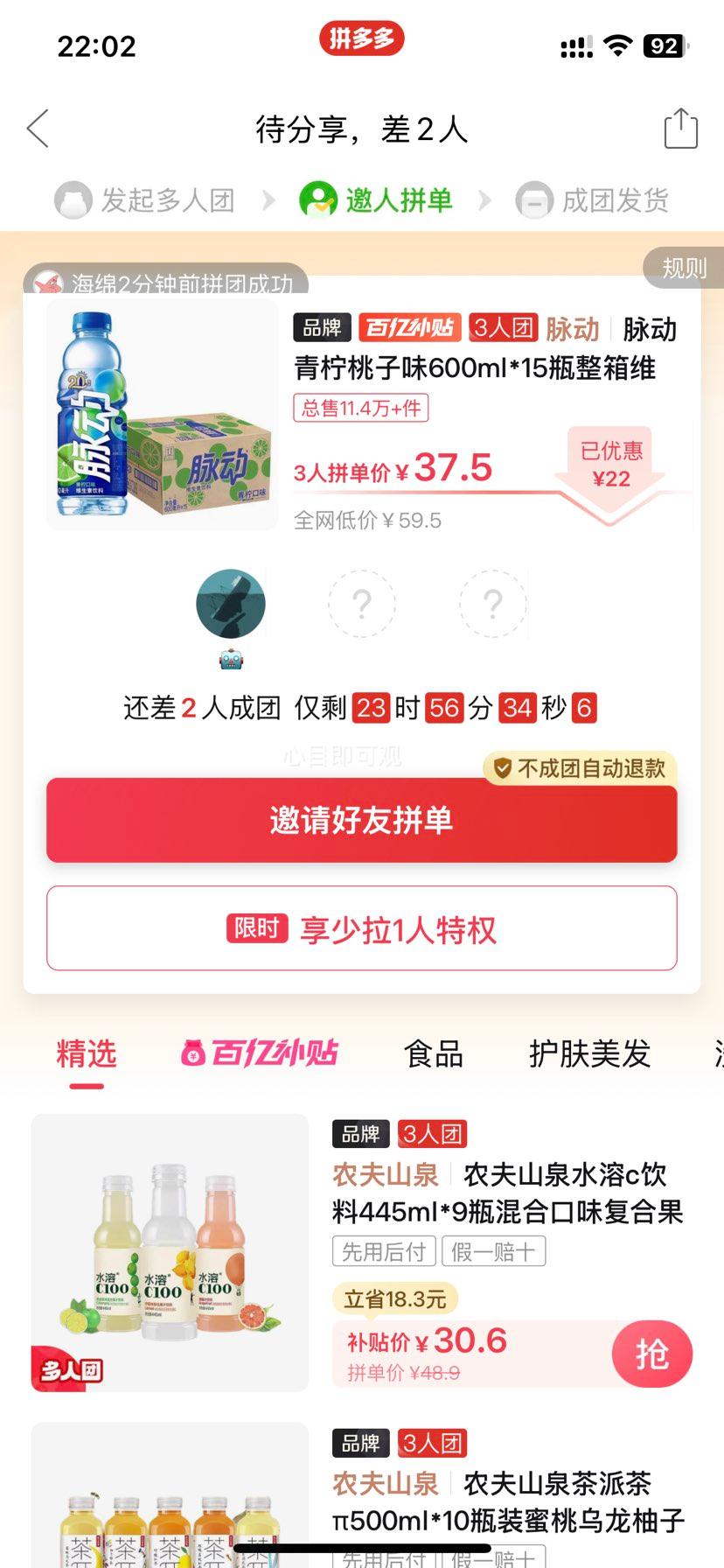
Task: Open the 假一赔十 guarantee tag
Action: click(x=494, y=1250)
